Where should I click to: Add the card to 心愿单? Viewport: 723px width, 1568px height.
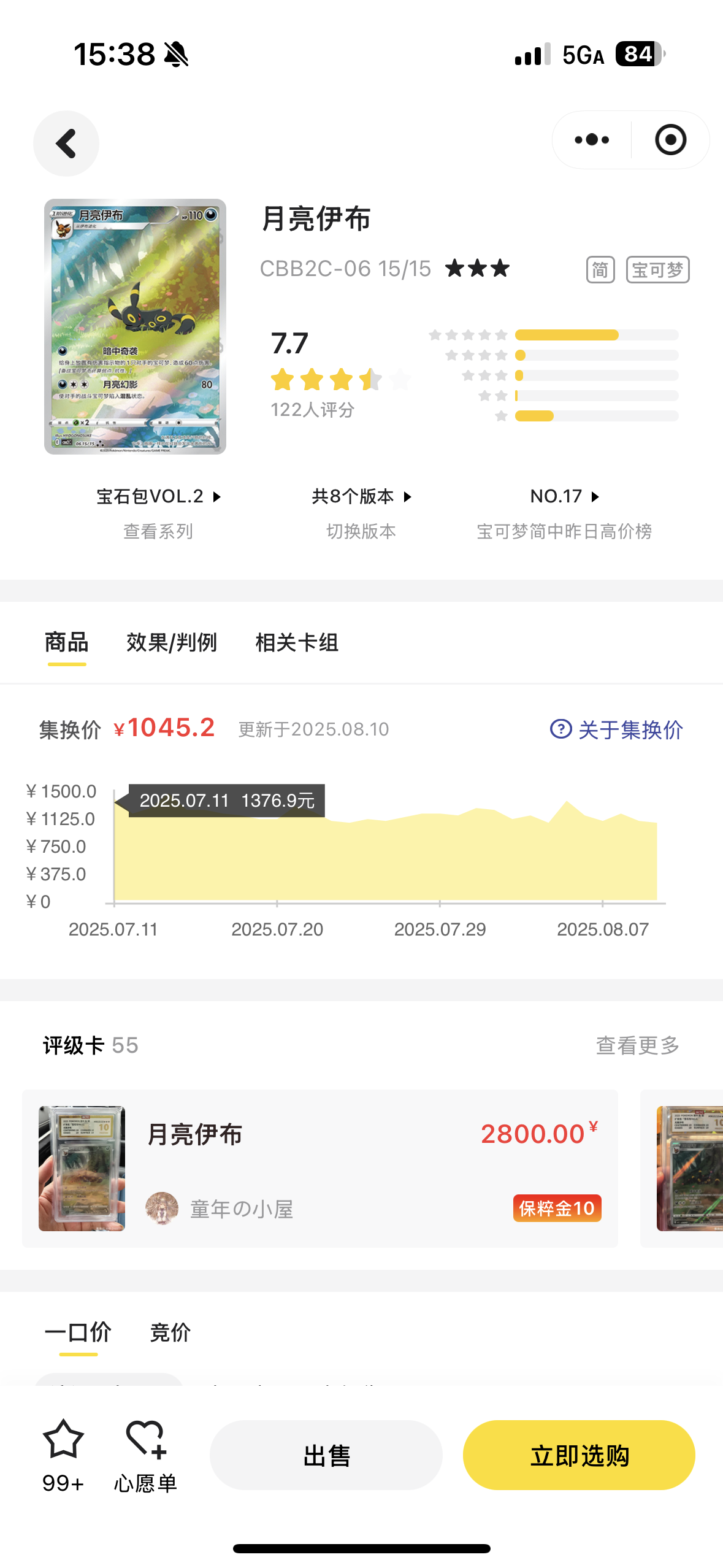pos(146,1455)
